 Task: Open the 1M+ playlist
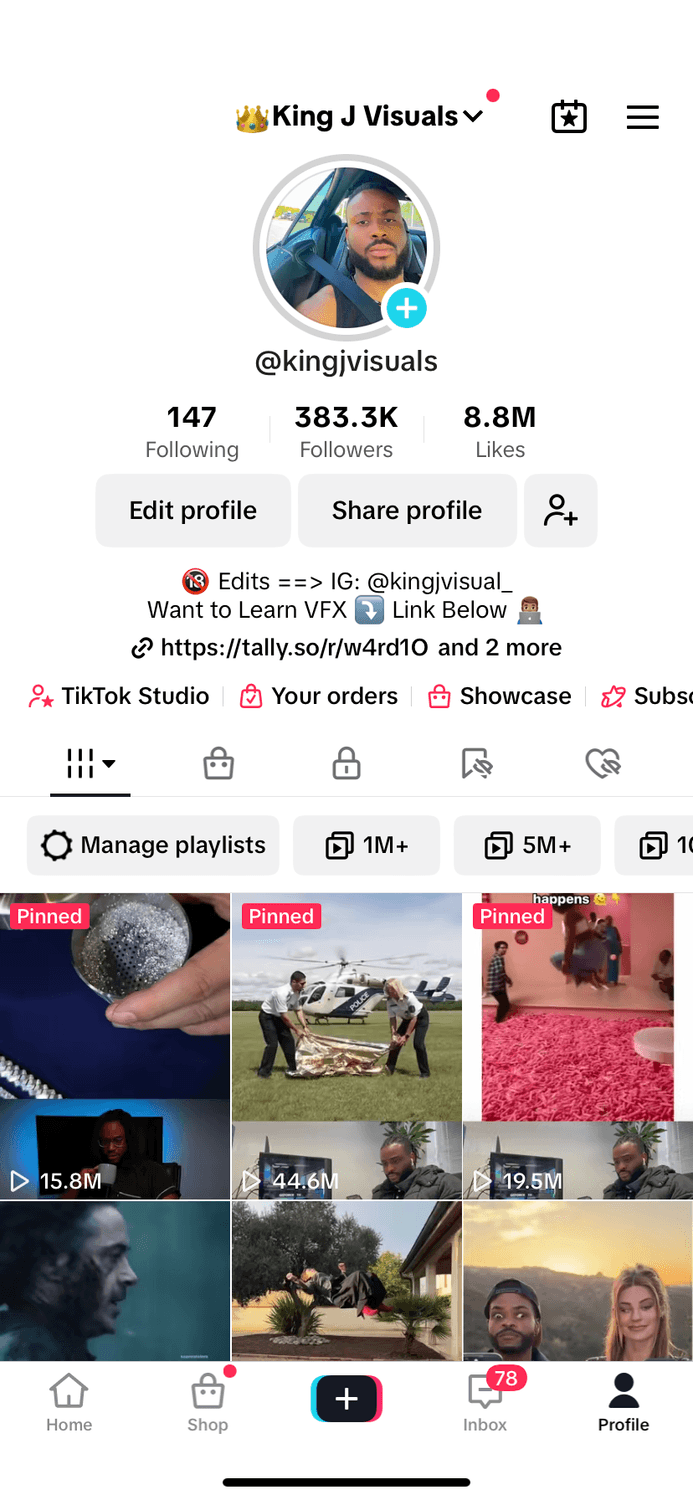(366, 845)
